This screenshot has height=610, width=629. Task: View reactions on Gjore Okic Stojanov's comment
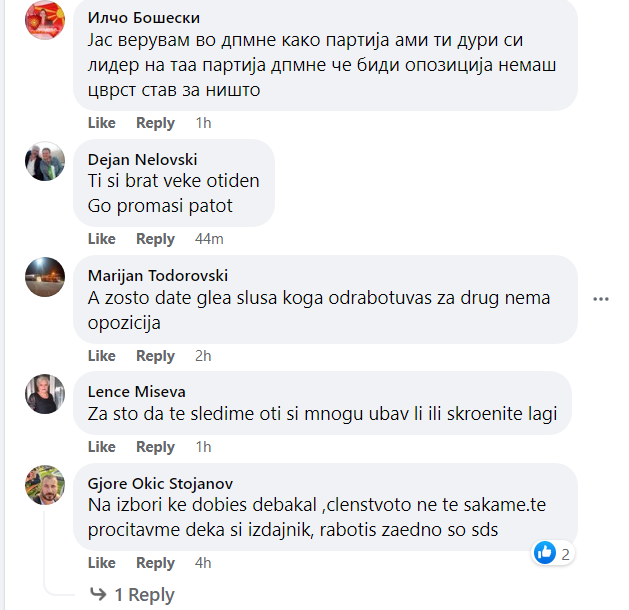click(x=553, y=552)
